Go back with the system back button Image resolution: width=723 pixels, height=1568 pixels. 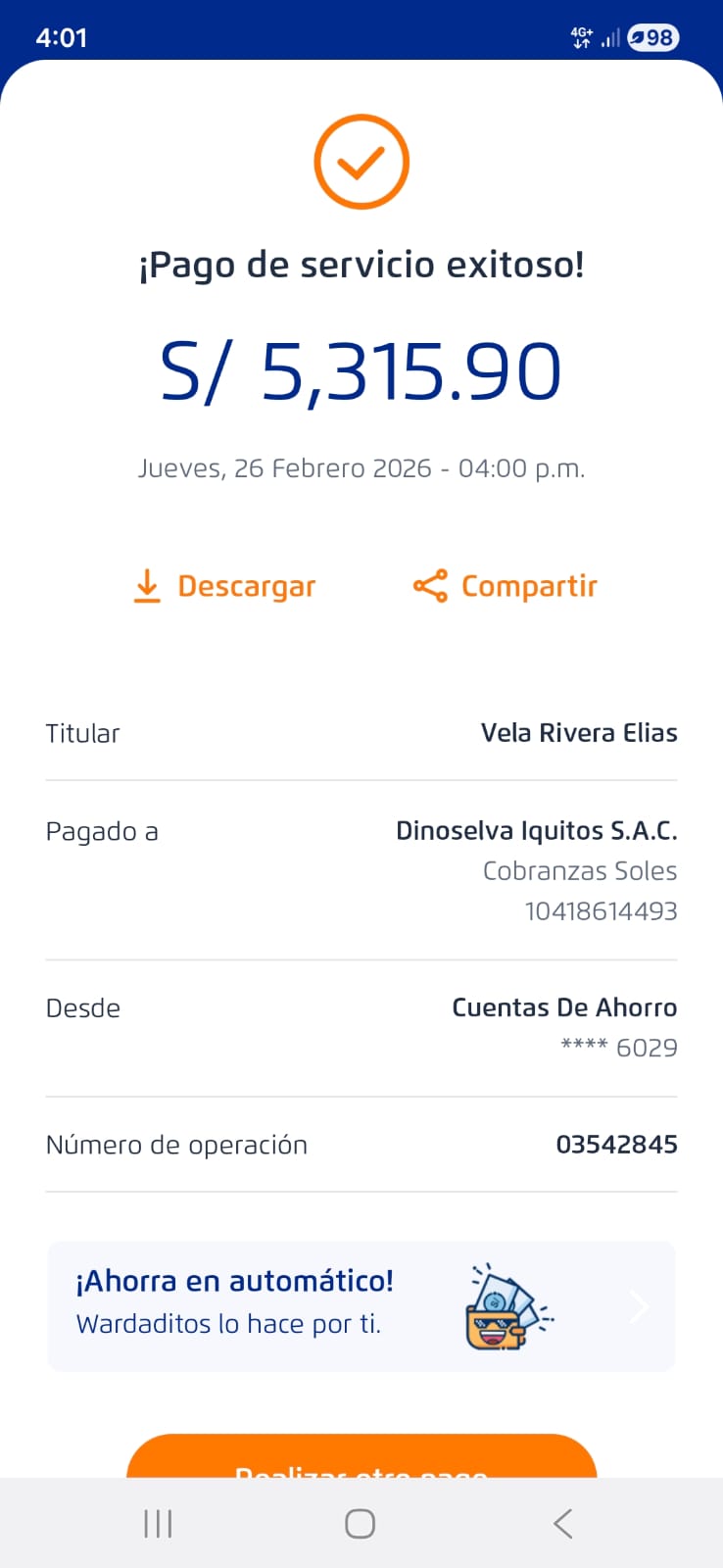(x=562, y=1524)
